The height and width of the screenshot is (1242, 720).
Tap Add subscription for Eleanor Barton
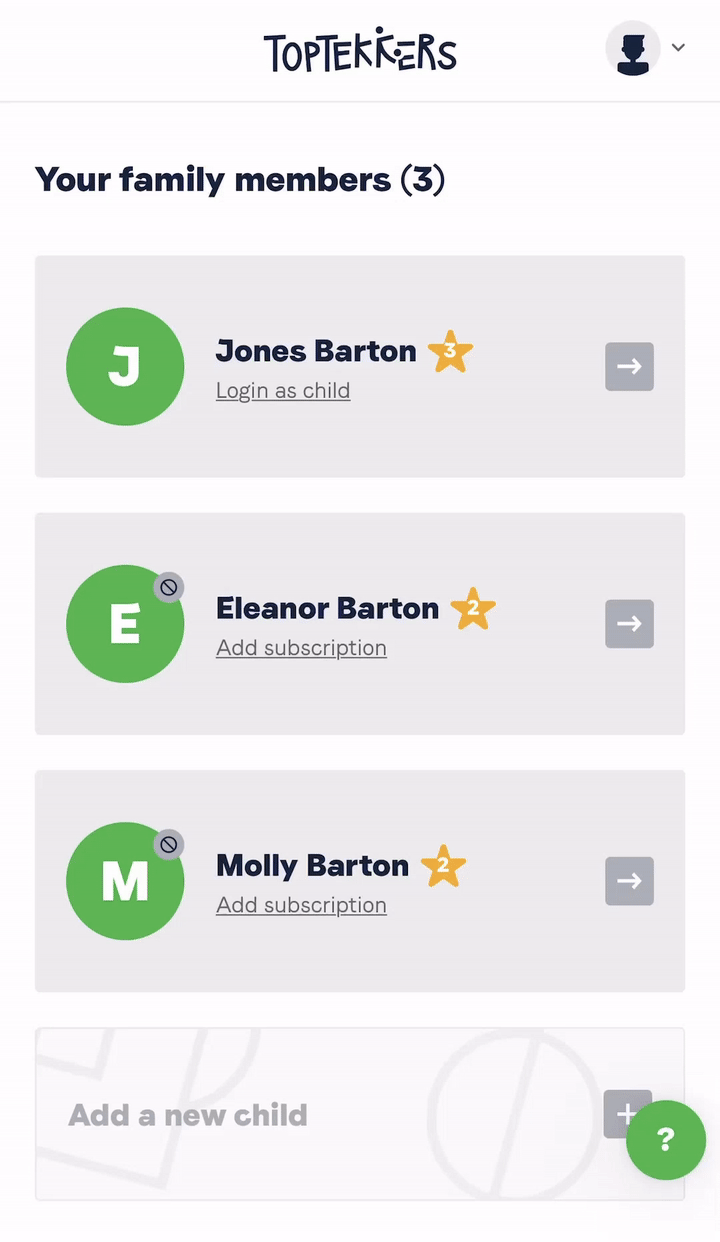[x=301, y=648]
